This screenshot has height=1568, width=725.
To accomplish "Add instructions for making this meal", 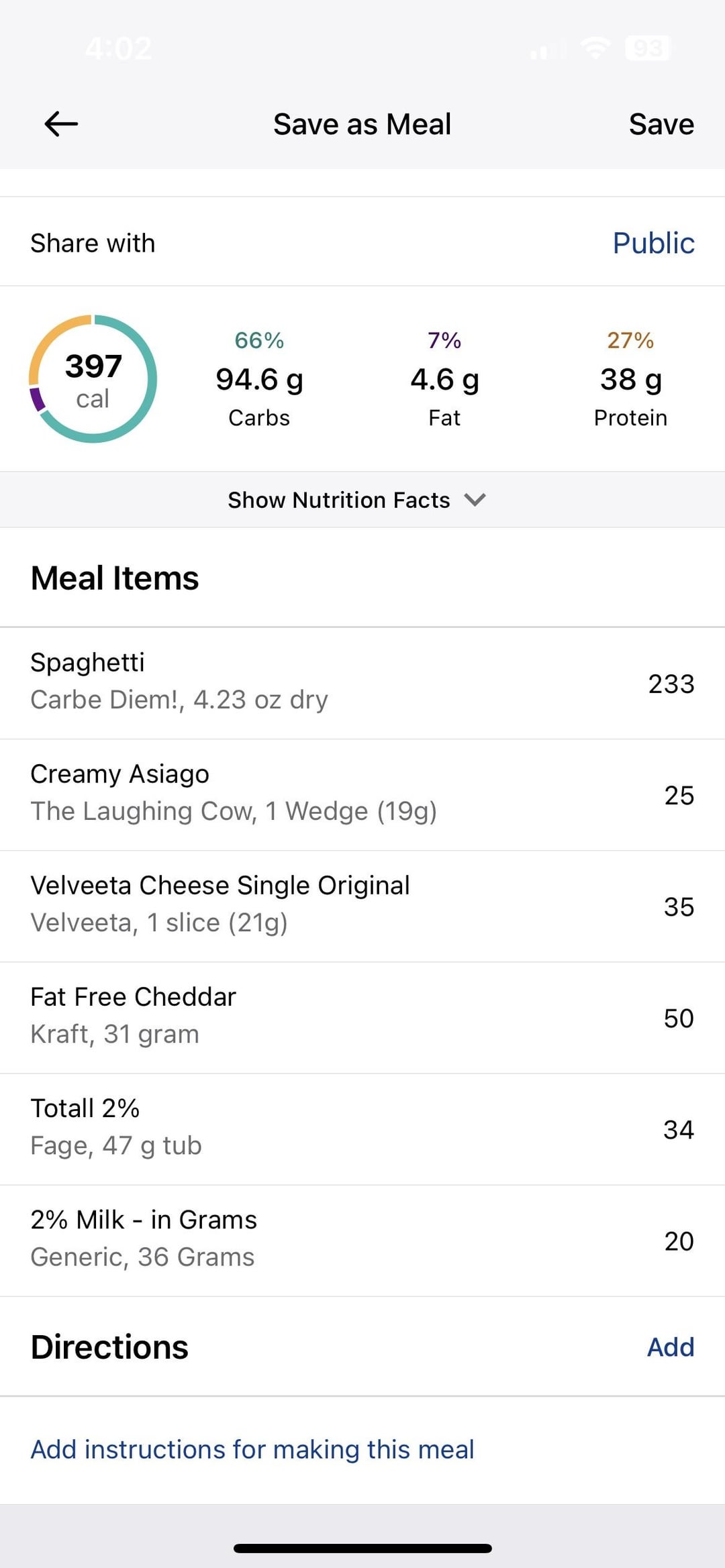I will [252, 1449].
